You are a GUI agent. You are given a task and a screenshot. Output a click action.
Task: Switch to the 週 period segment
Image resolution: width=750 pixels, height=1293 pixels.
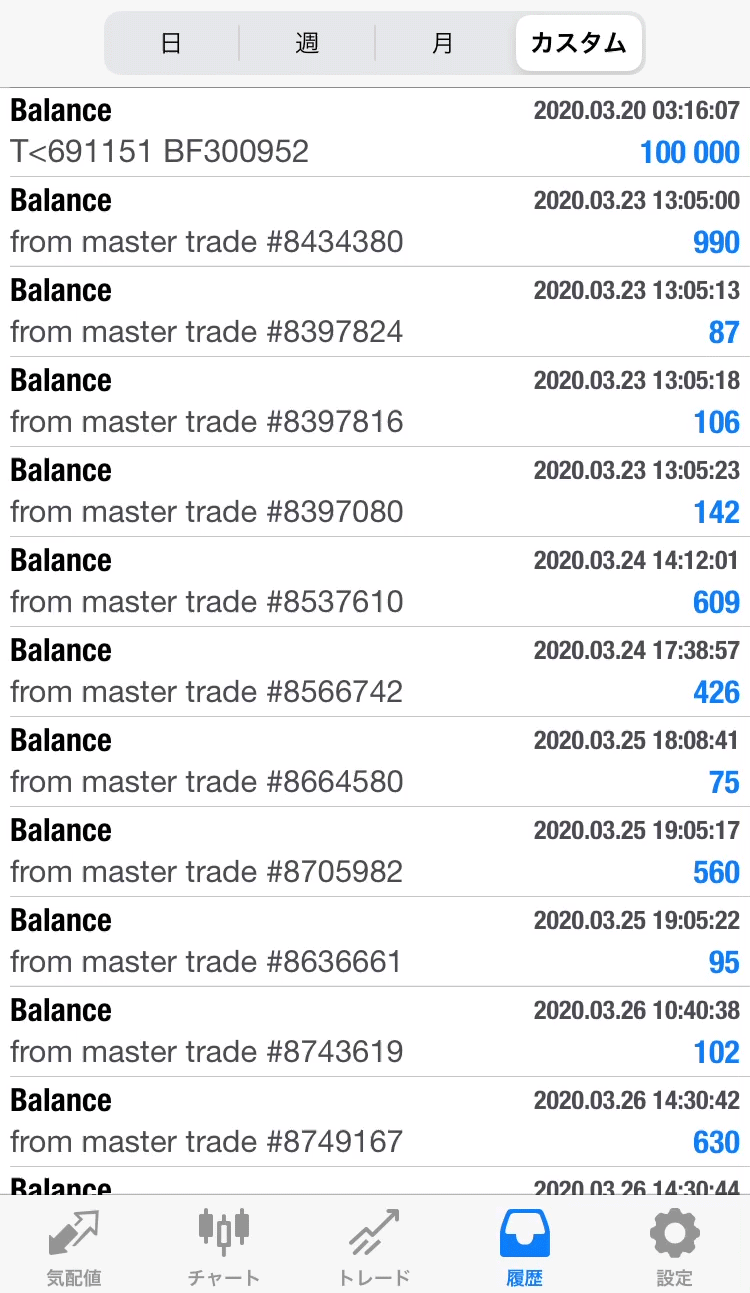pyautogui.click(x=307, y=43)
